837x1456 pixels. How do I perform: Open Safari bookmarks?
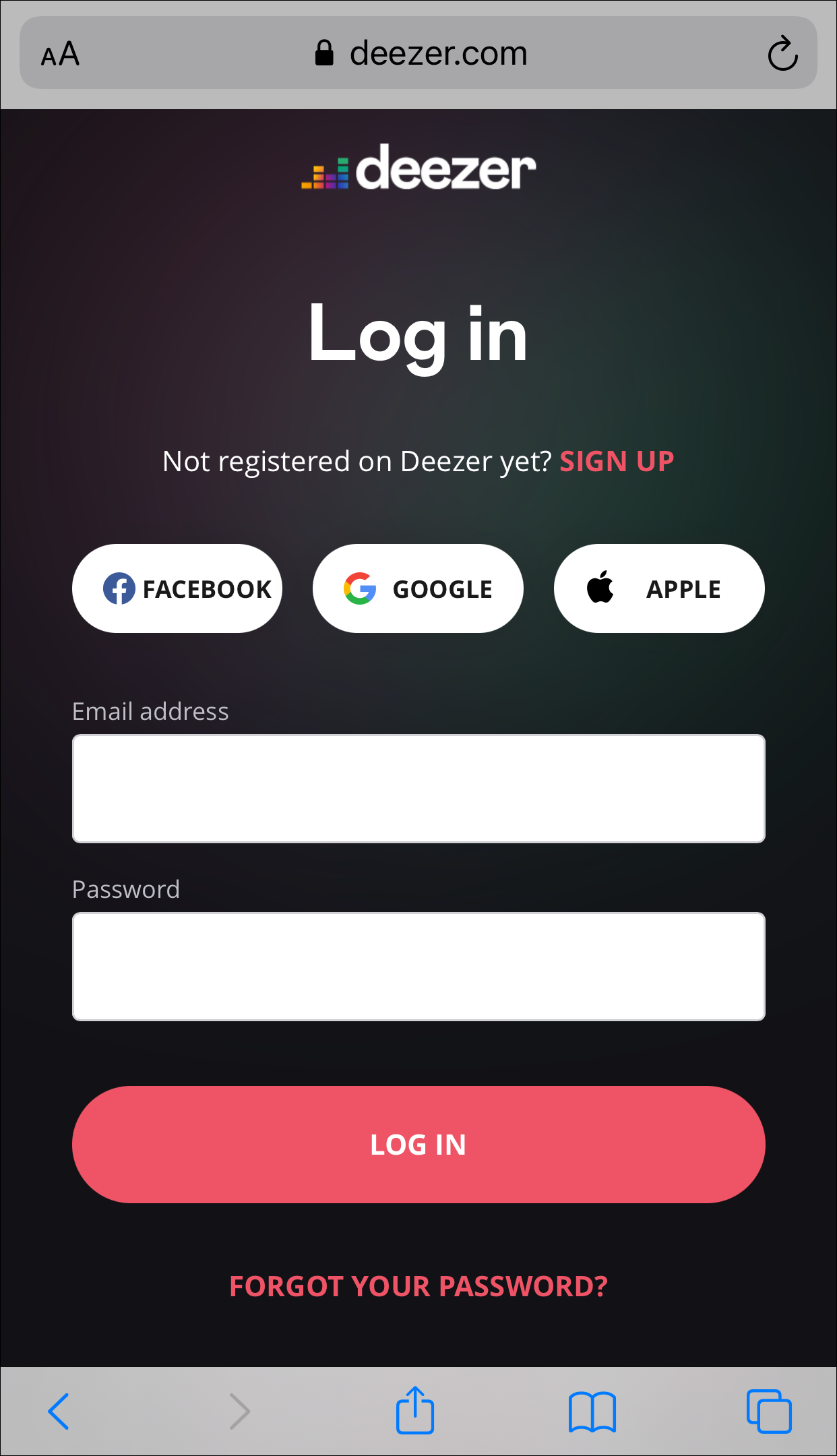tap(592, 1412)
